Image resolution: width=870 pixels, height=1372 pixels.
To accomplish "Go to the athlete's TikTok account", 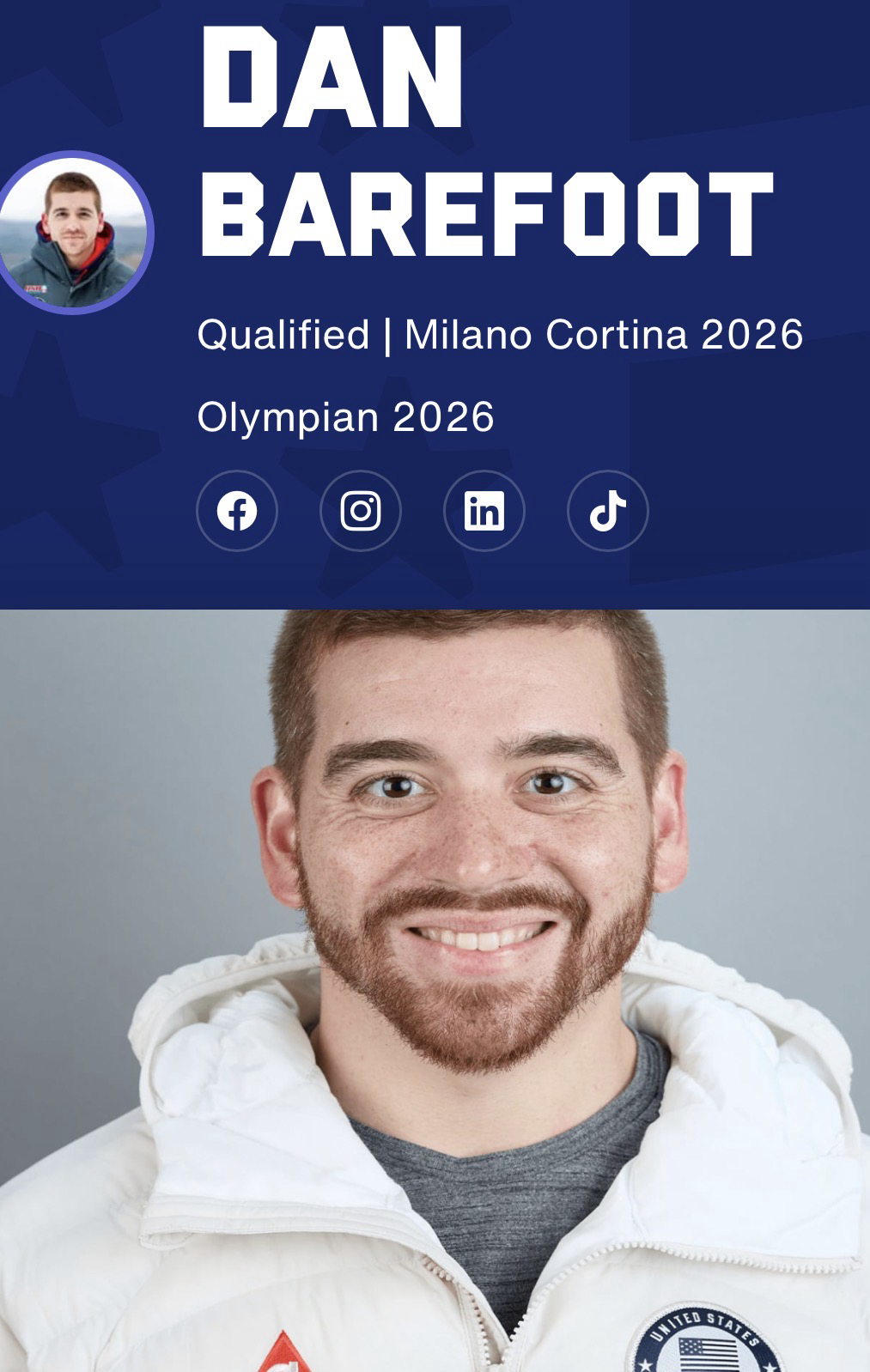I will (608, 511).
